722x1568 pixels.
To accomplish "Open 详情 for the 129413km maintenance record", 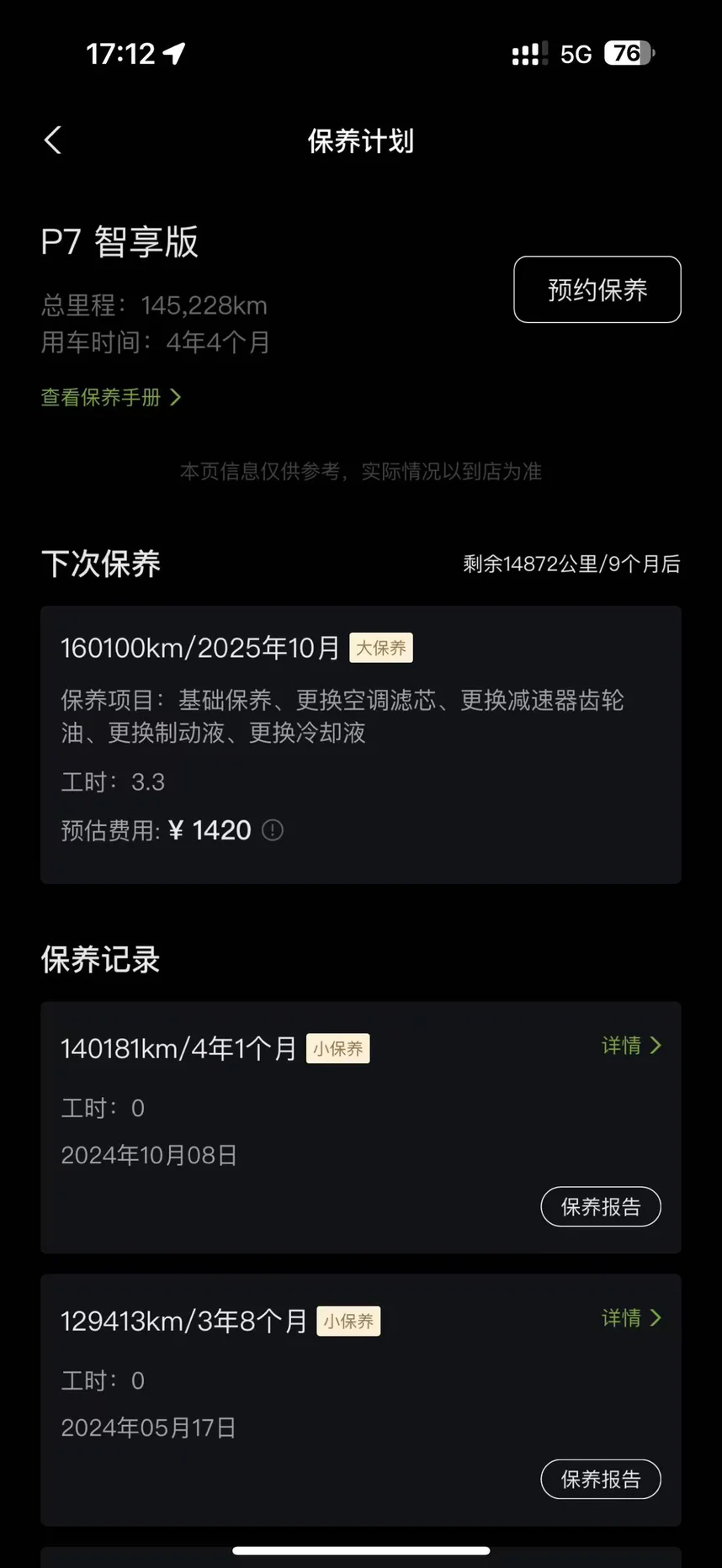I will pyautogui.click(x=631, y=1318).
